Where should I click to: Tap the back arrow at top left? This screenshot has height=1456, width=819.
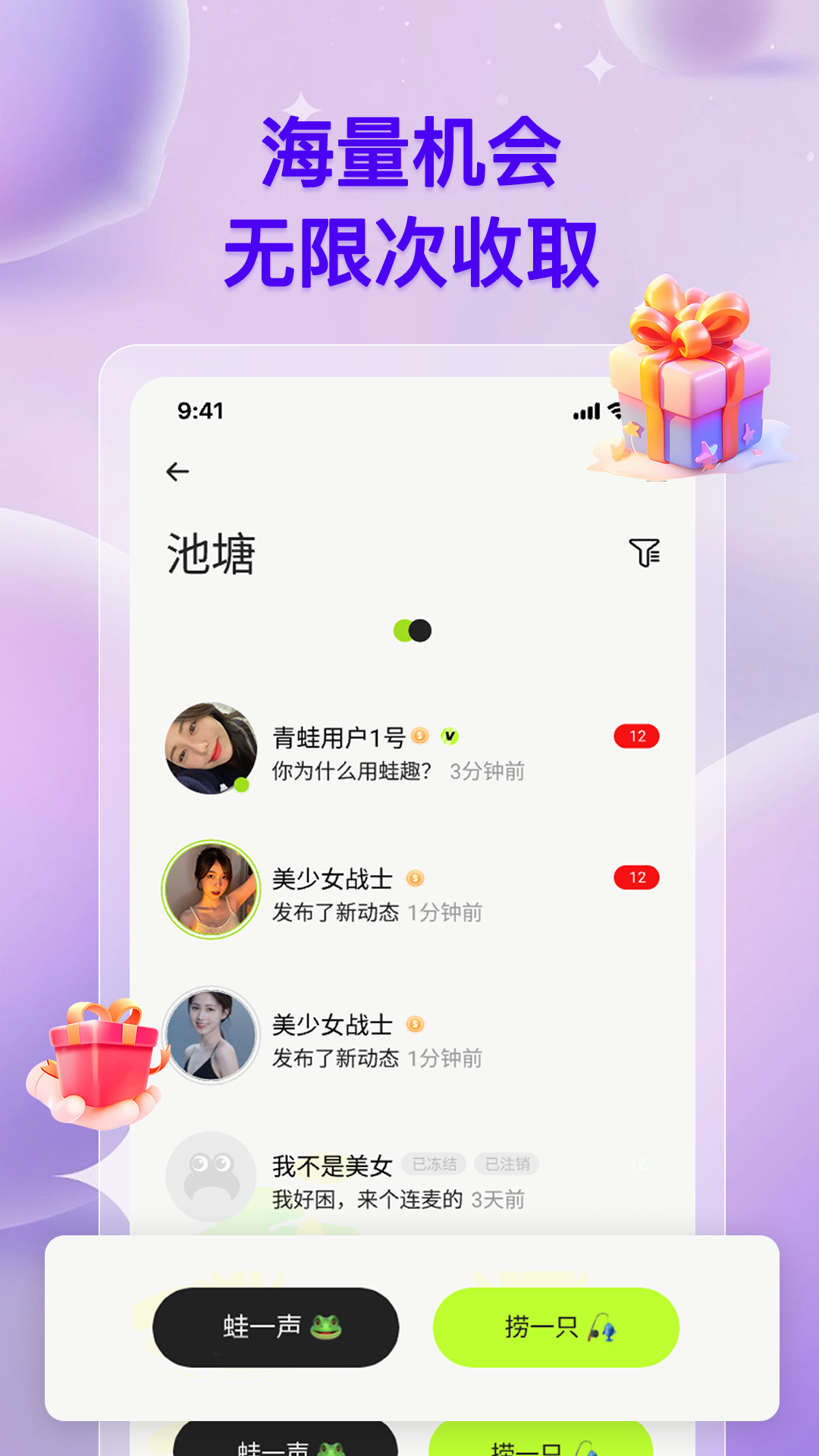[x=177, y=470]
